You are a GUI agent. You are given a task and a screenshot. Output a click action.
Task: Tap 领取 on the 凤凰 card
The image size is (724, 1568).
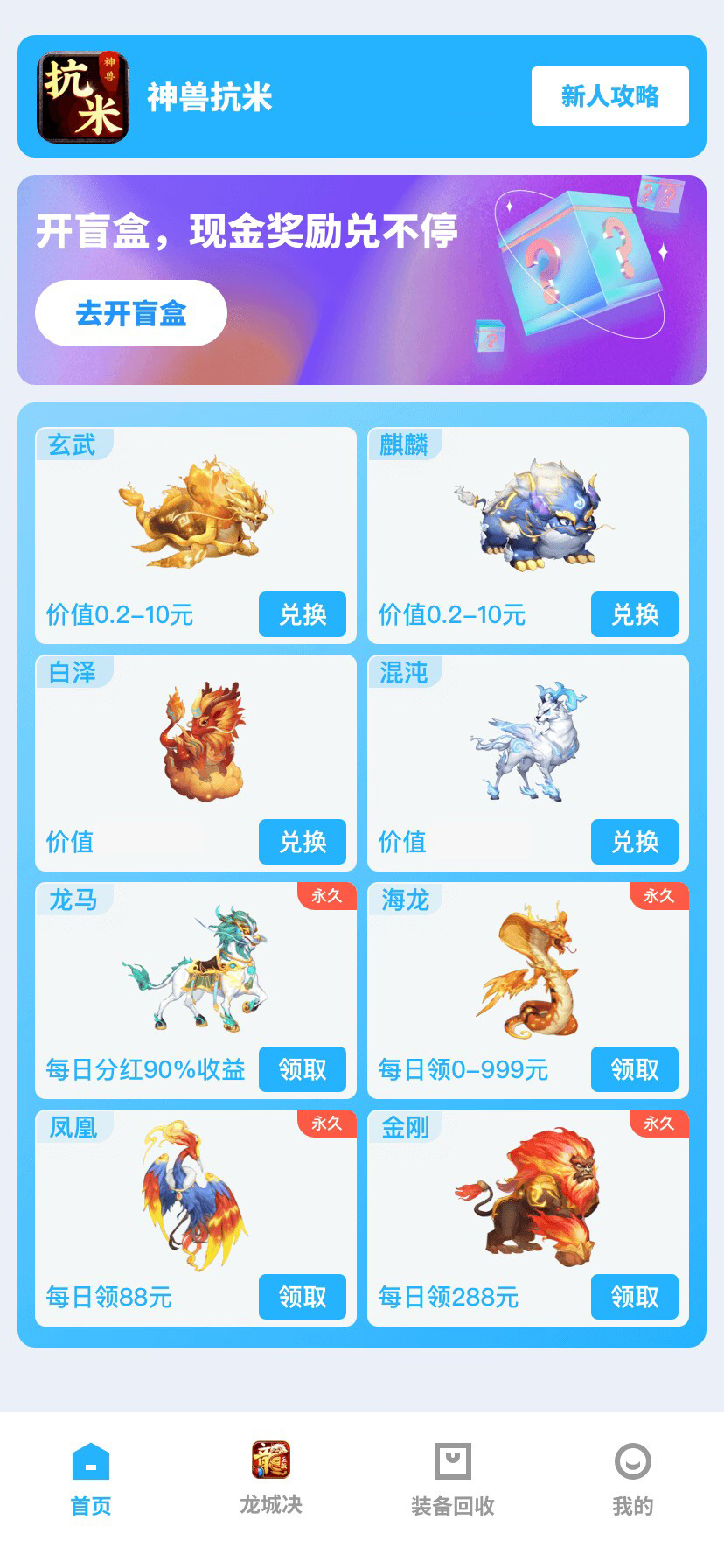tap(303, 1297)
